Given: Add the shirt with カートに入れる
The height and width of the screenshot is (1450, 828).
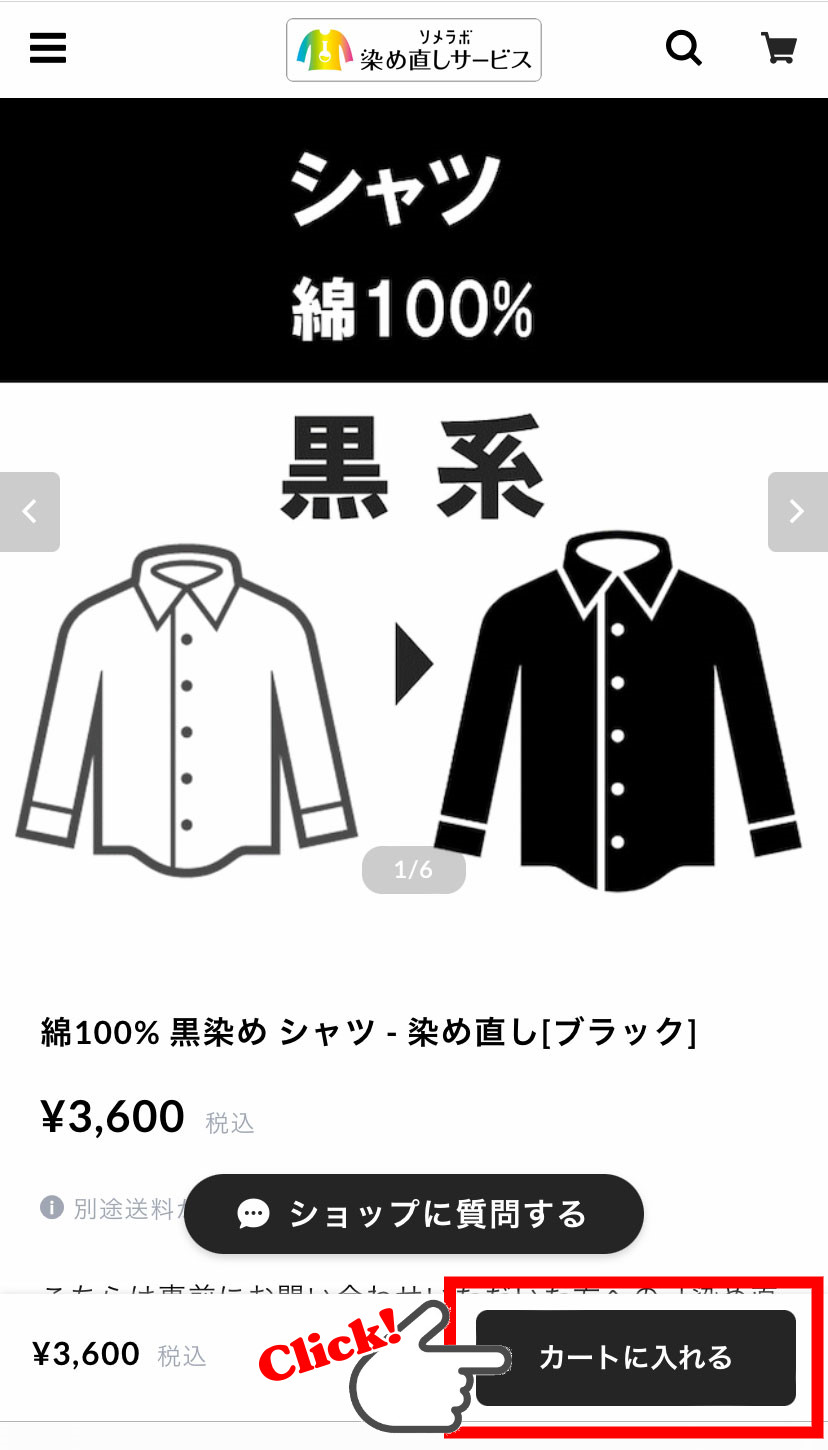Looking at the screenshot, I should pyautogui.click(x=635, y=1358).
